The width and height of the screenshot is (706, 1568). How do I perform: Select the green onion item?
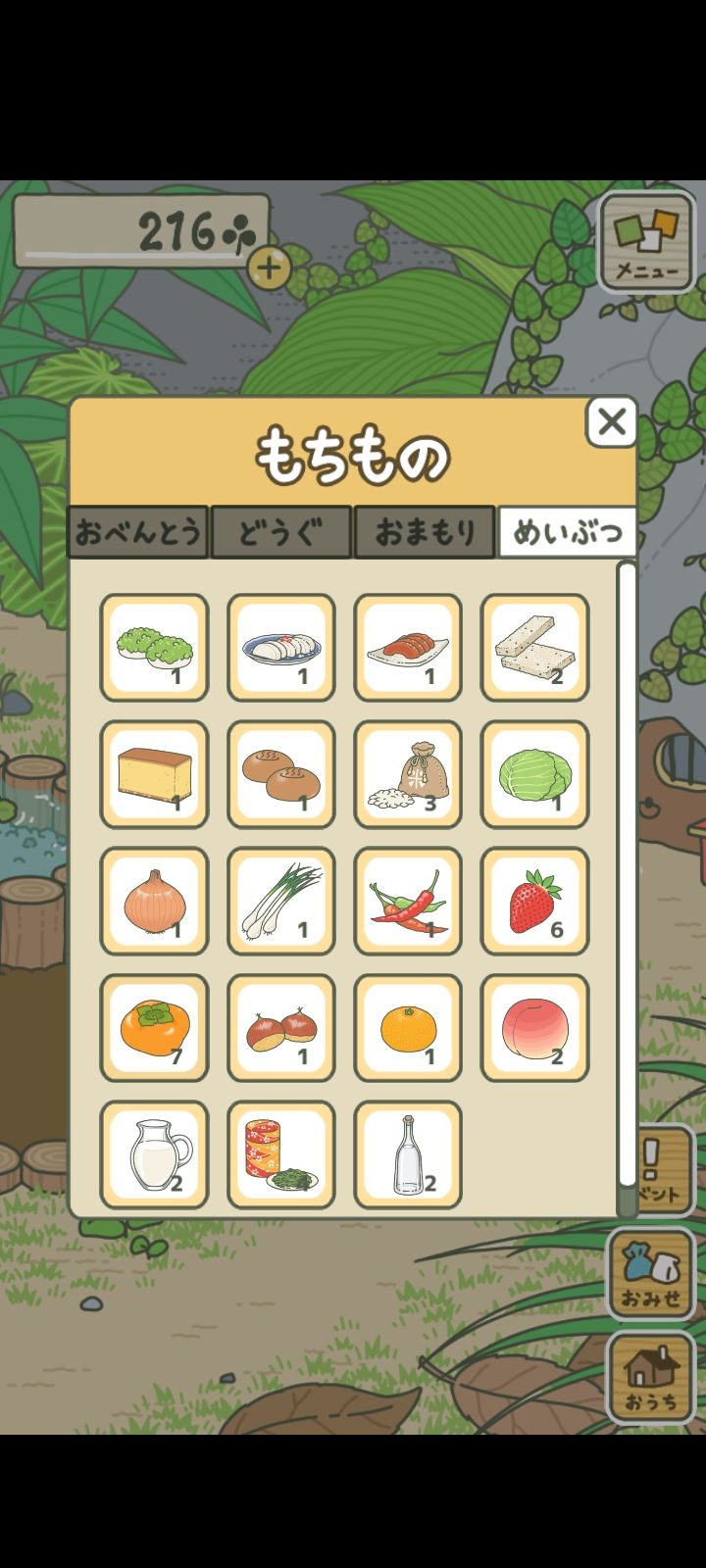click(x=281, y=901)
